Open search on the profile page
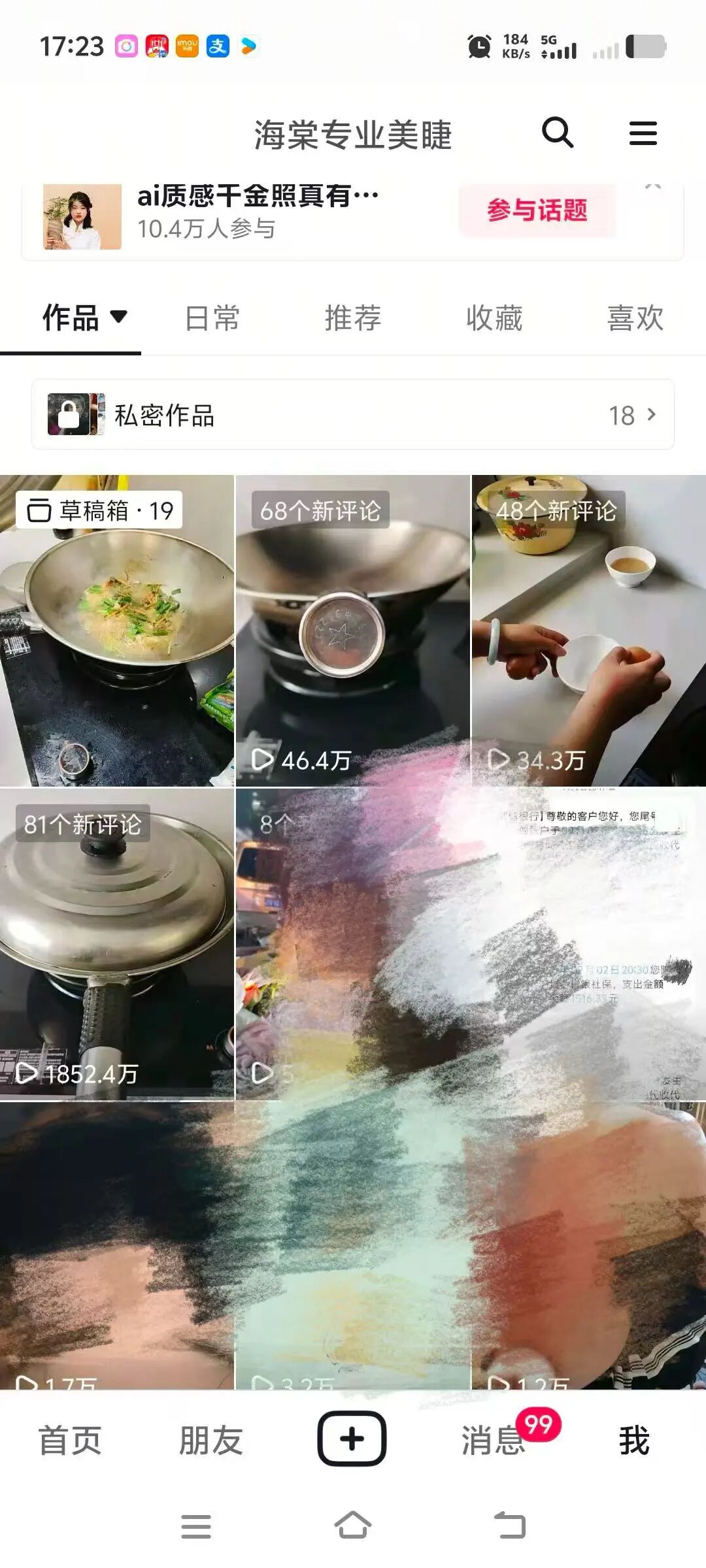706x1568 pixels. tap(558, 133)
